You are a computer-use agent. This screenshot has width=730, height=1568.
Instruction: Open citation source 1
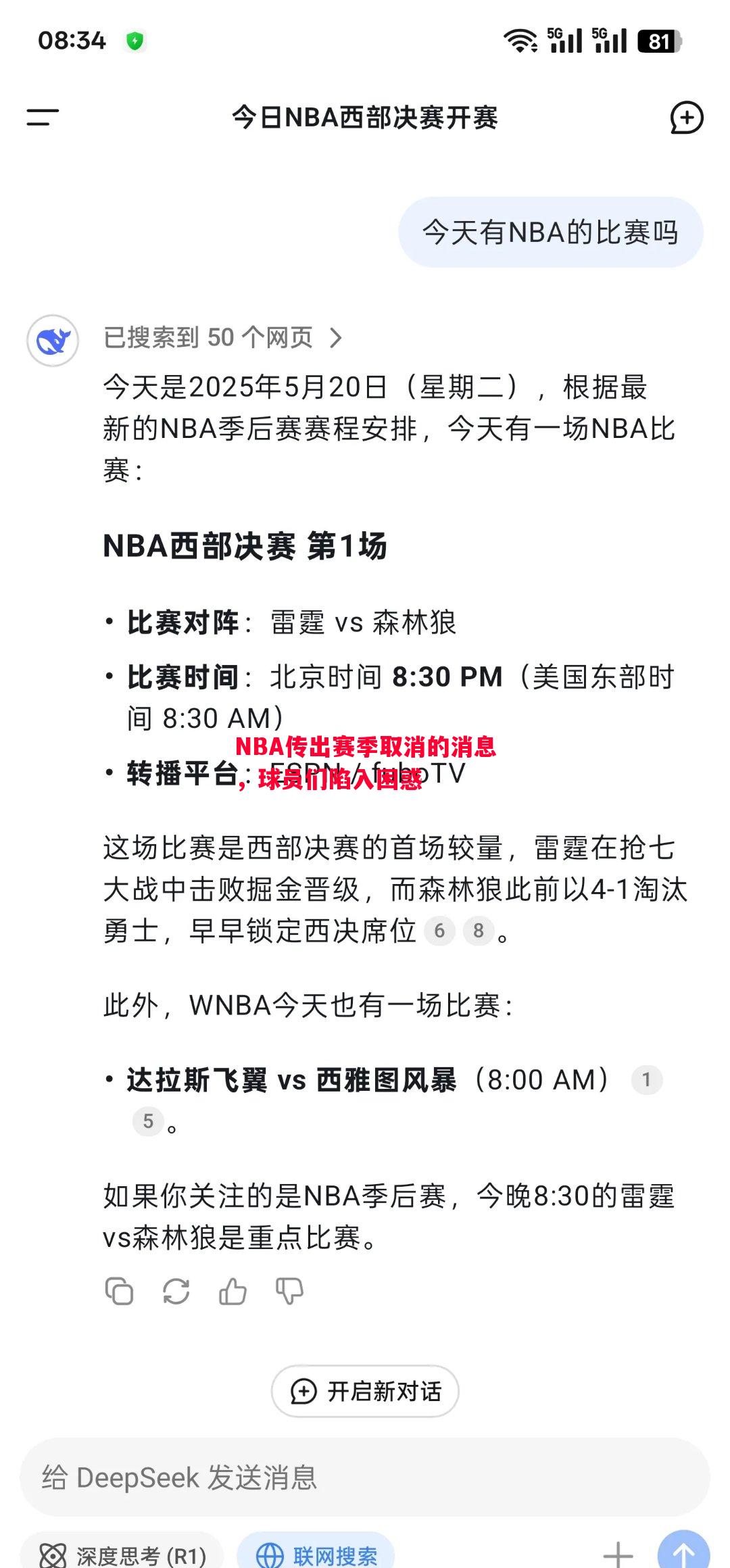tap(647, 1079)
